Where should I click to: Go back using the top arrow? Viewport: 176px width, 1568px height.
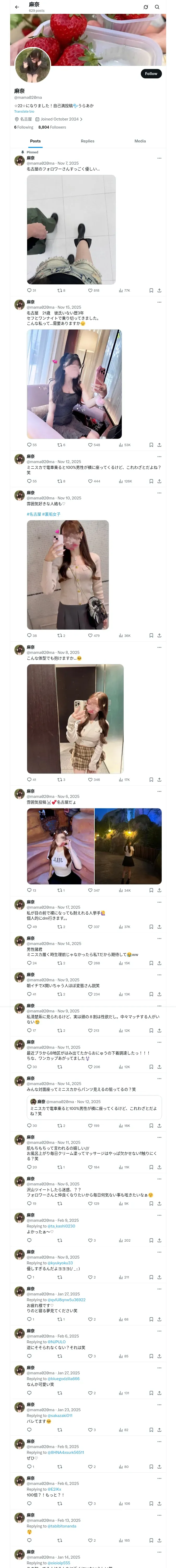(x=17, y=7)
